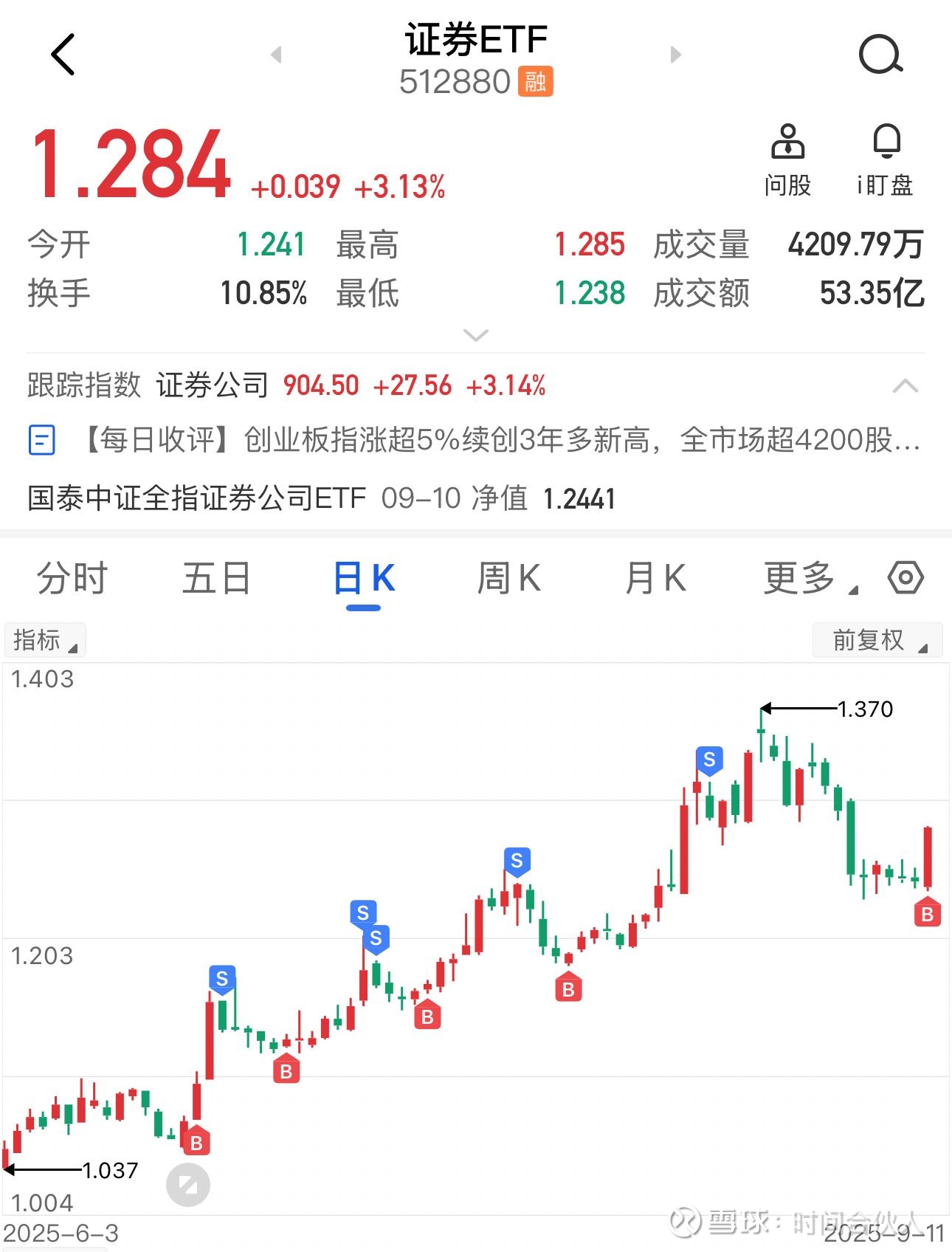Switch to previous stock with left arrow icon
The image size is (952, 1252).
coord(276,54)
